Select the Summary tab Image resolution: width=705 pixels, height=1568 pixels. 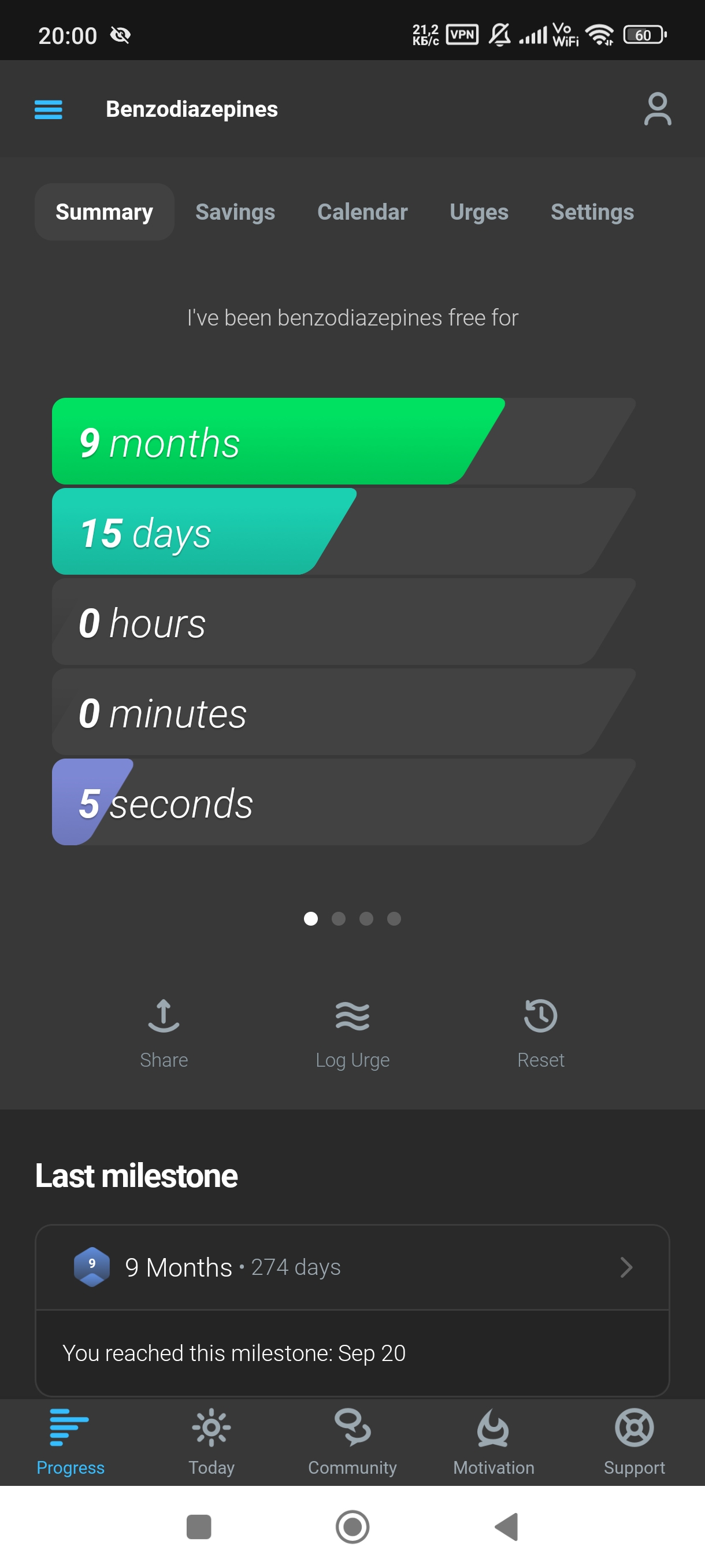(104, 212)
